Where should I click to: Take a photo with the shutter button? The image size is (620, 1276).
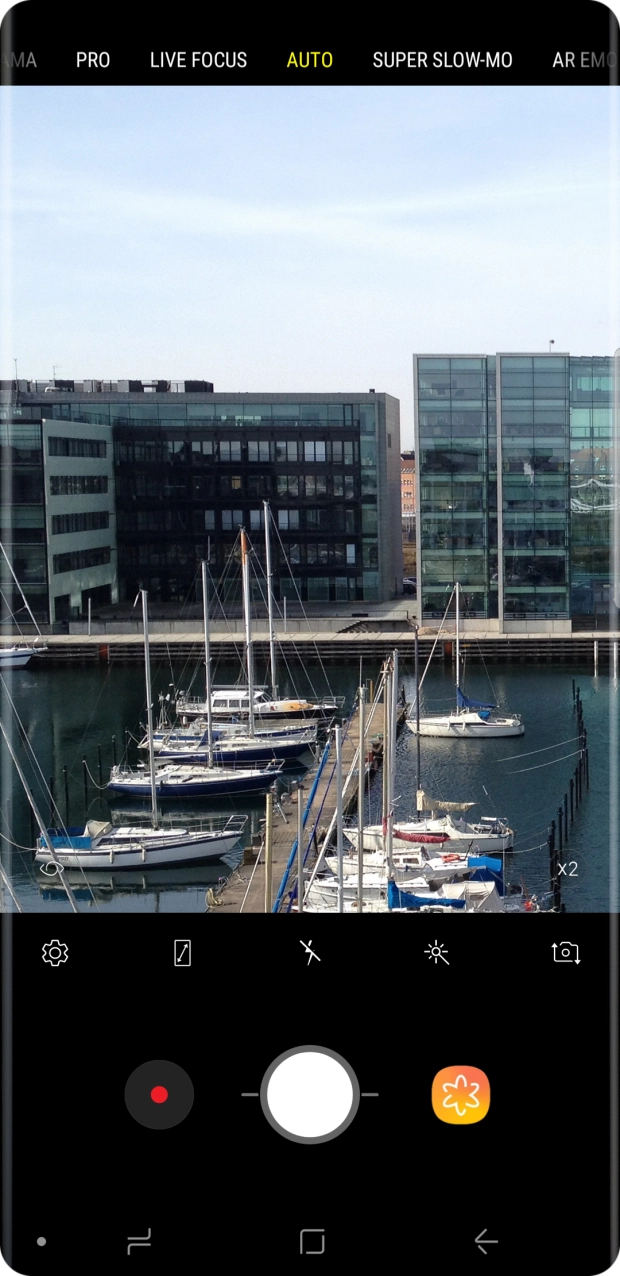[310, 1095]
